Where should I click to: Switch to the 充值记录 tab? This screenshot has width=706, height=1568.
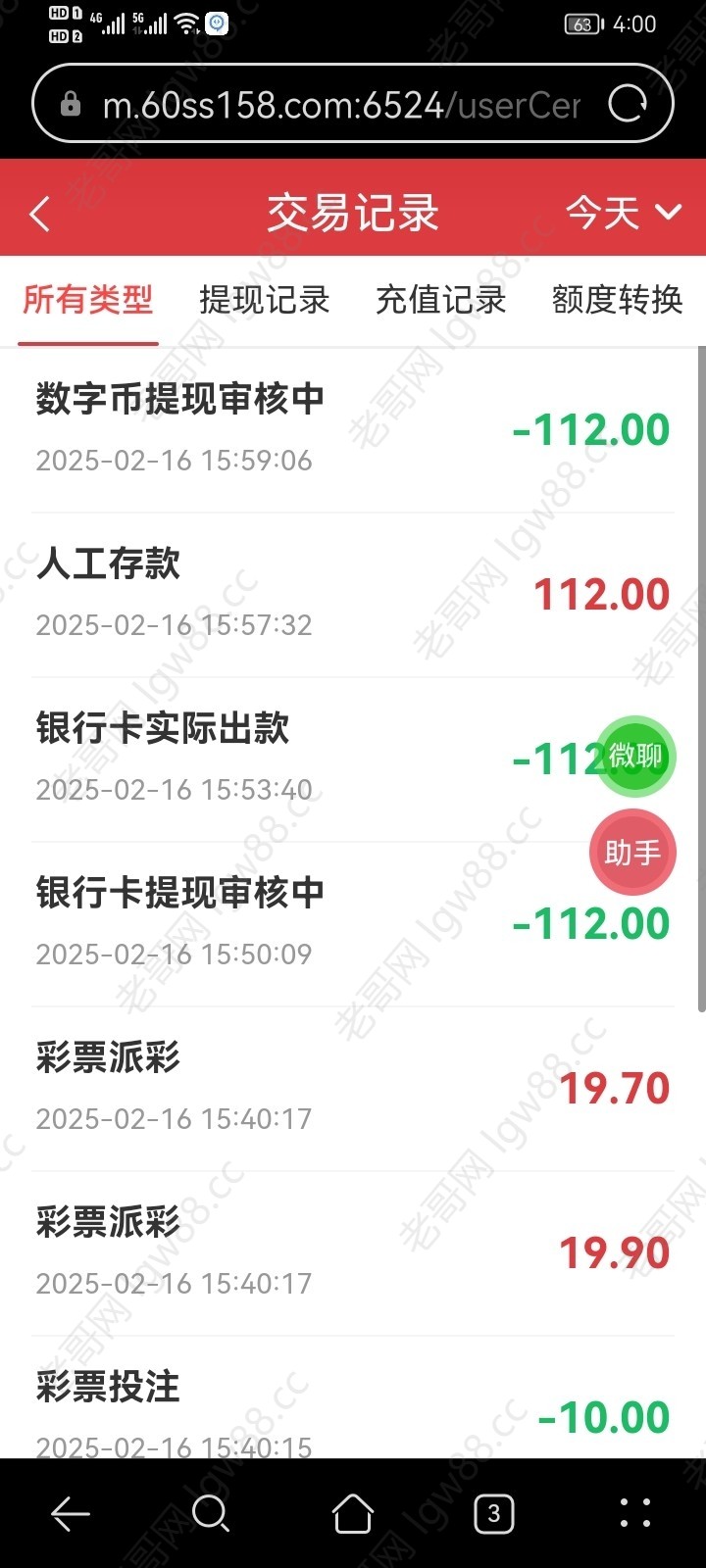[x=441, y=300]
